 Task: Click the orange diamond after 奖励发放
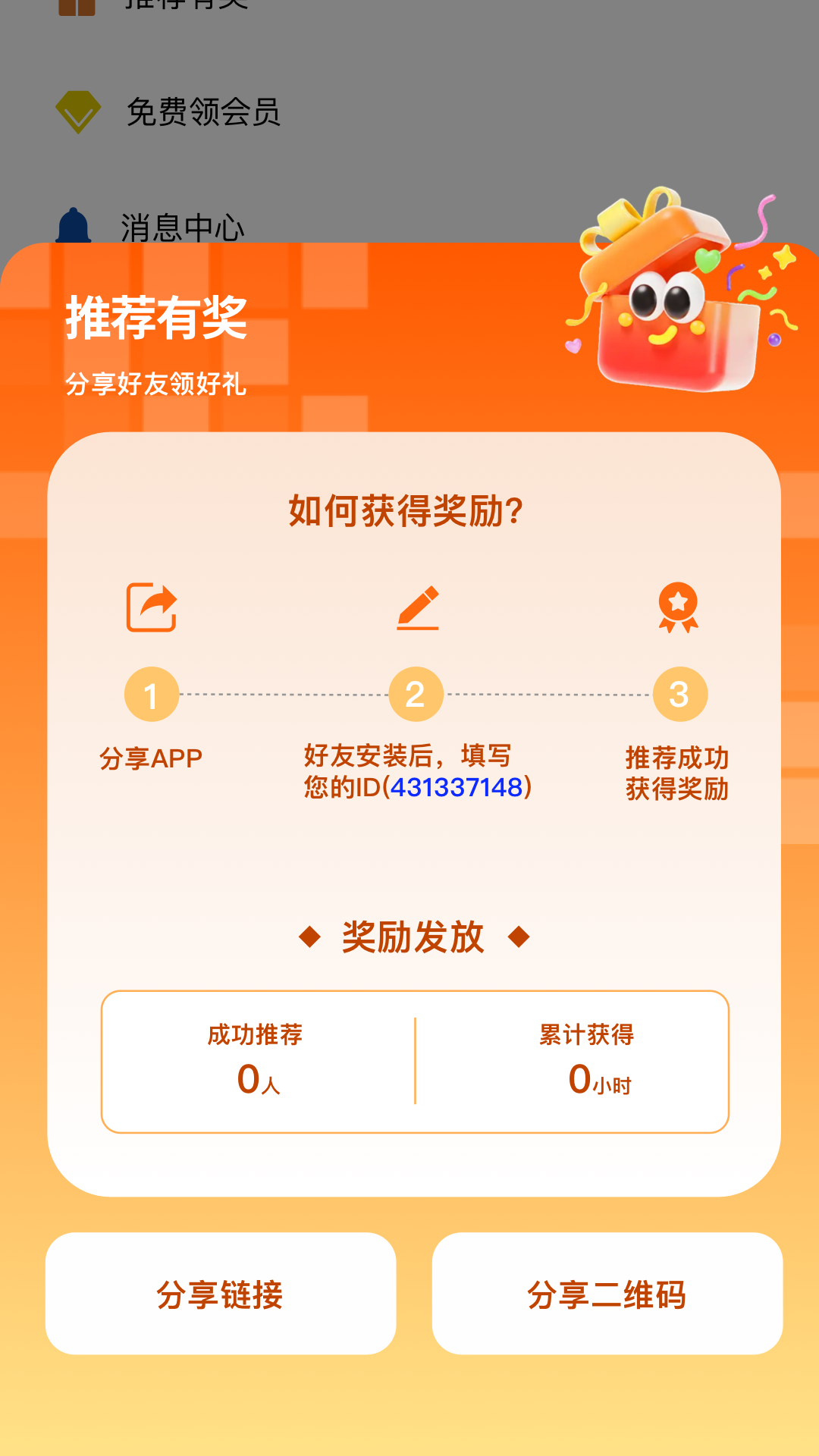click(520, 938)
